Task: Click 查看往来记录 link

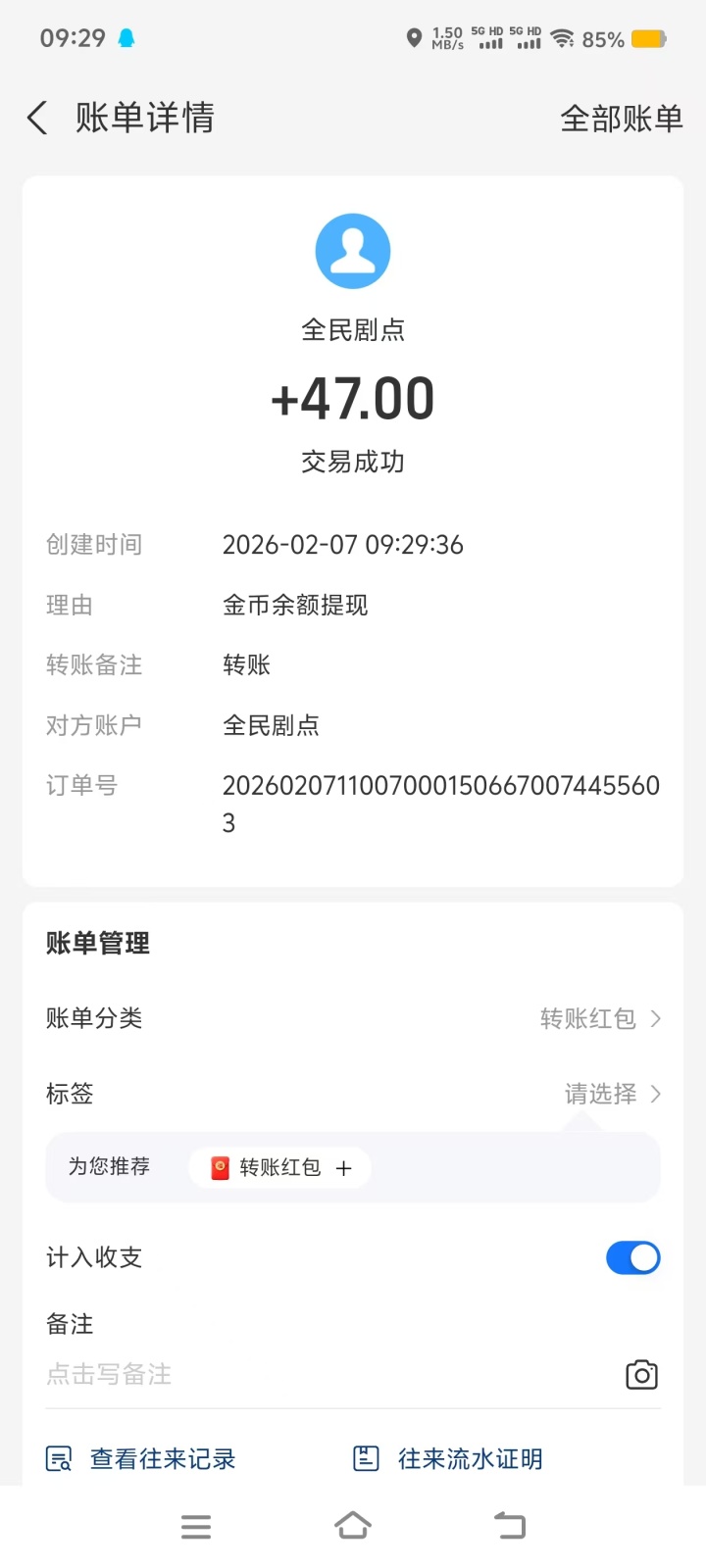Action: pos(162,1458)
